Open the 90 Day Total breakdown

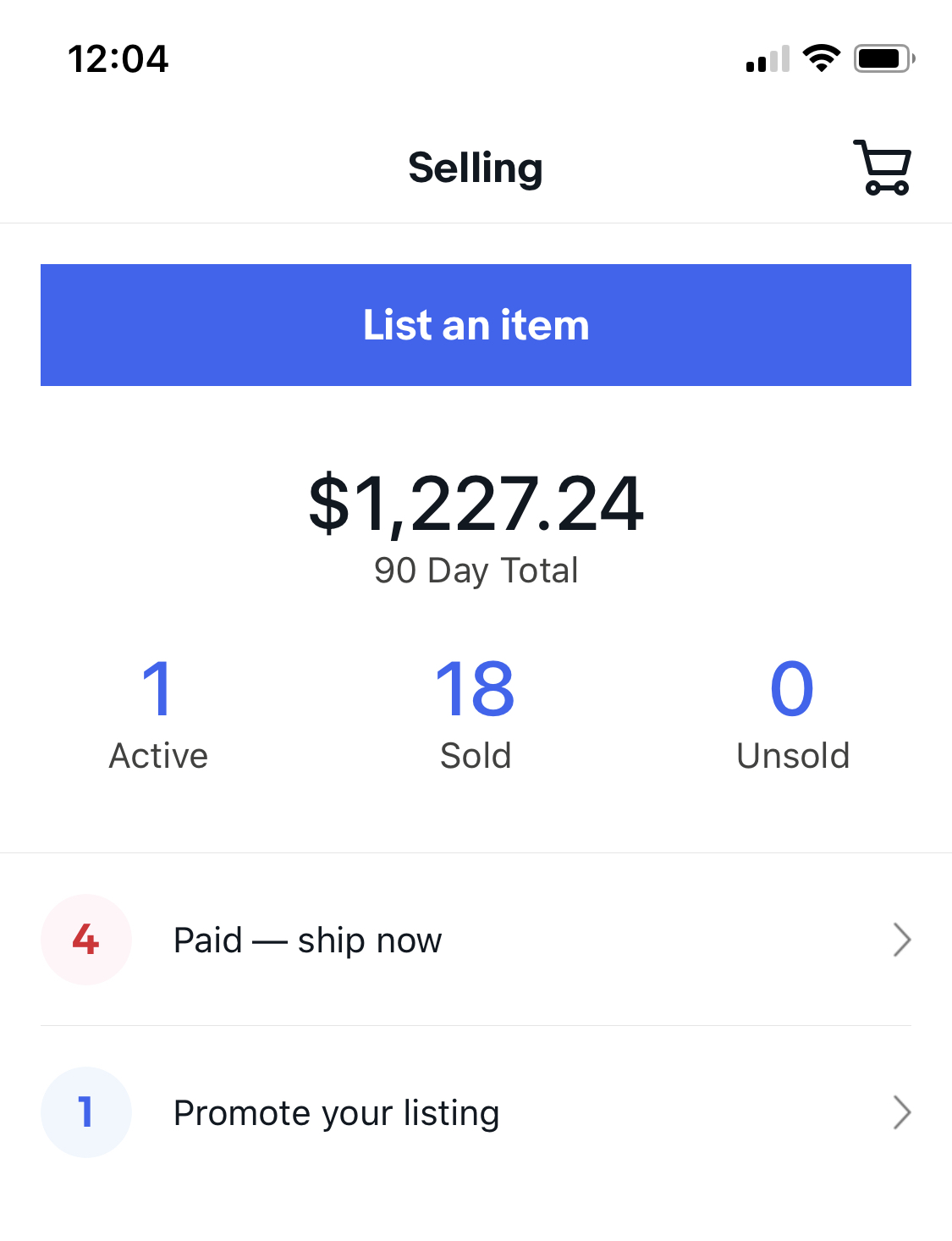pos(476,569)
